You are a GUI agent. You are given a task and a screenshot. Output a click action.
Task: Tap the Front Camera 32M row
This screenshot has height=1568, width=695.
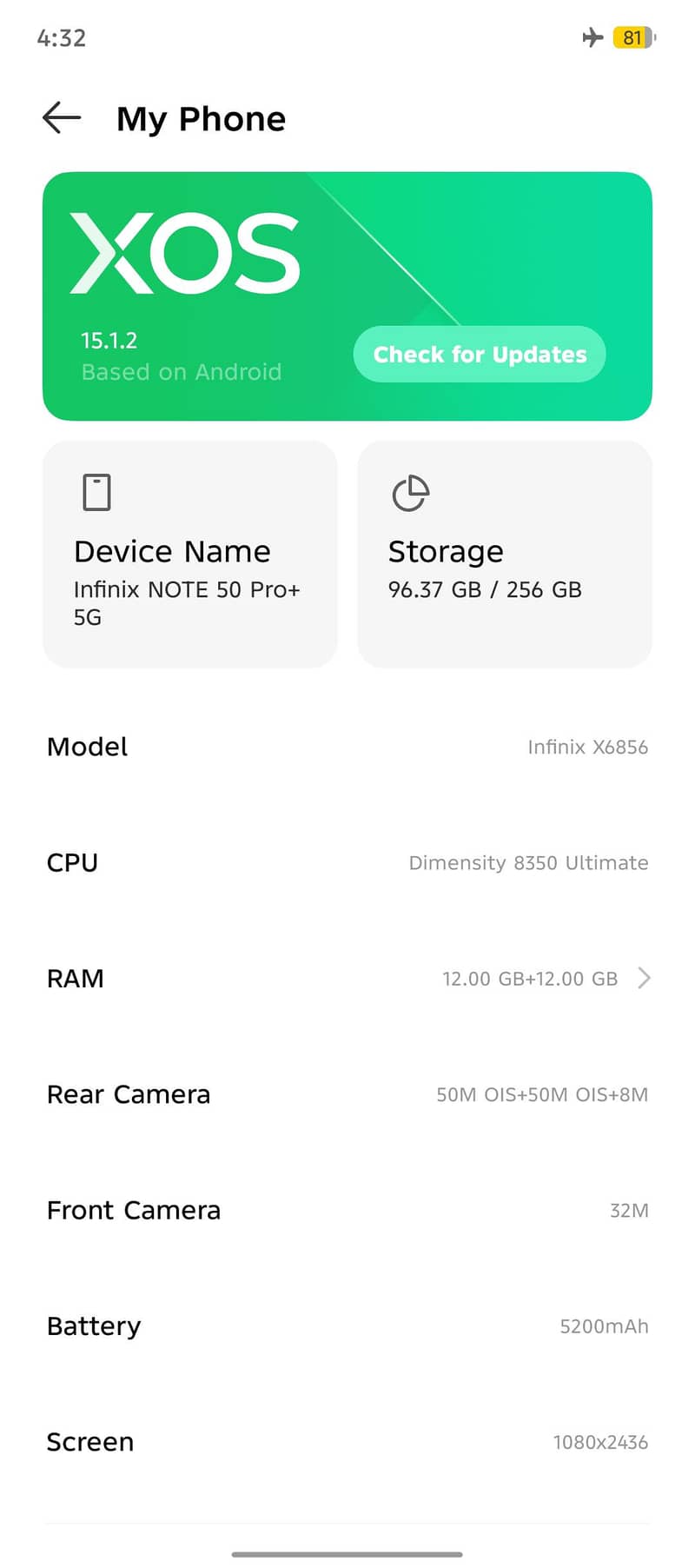click(347, 1210)
